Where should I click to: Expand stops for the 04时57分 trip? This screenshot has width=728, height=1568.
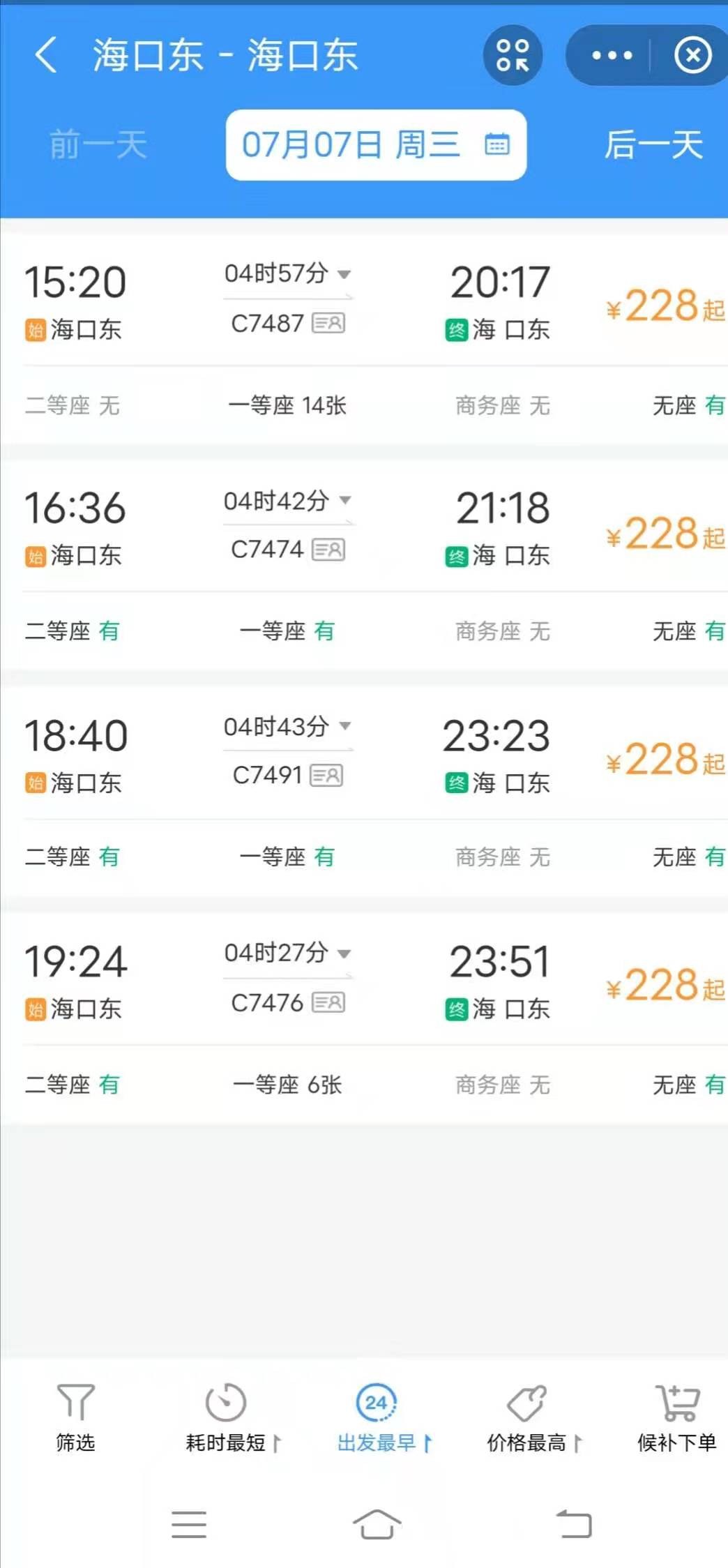point(287,273)
